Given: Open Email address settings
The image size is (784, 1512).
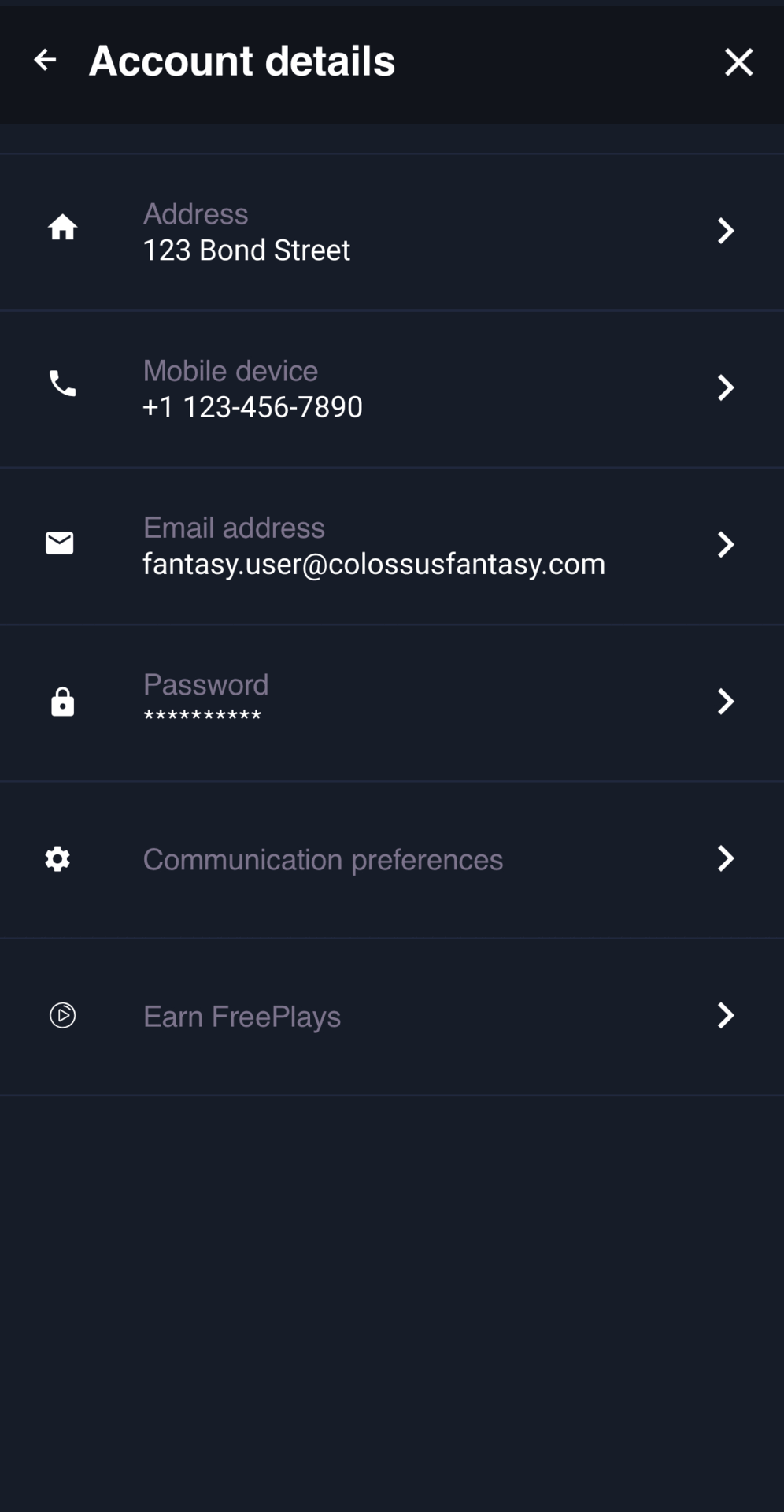Looking at the screenshot, I should 391,545.
